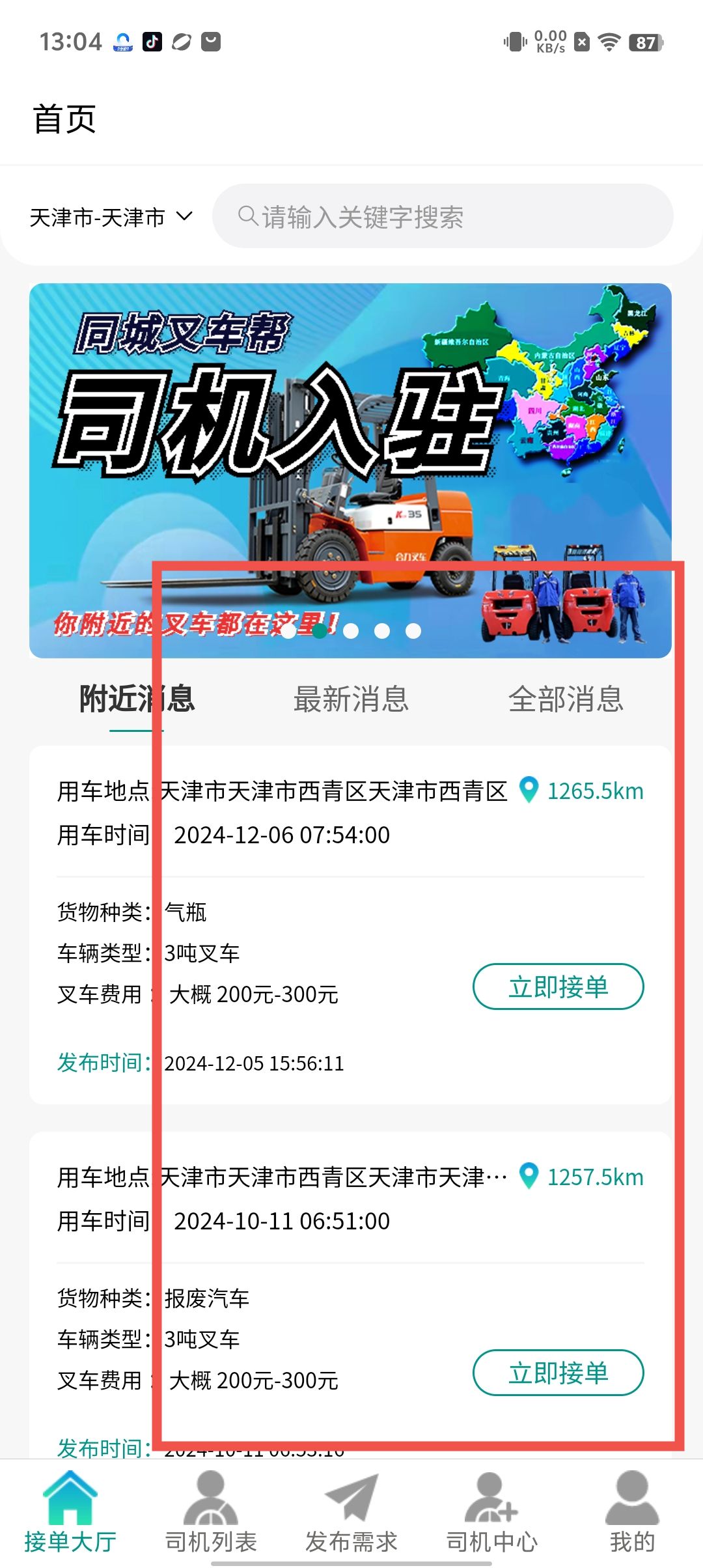
Task: Open the 司机列表 tab
Action: (211, 1512)
